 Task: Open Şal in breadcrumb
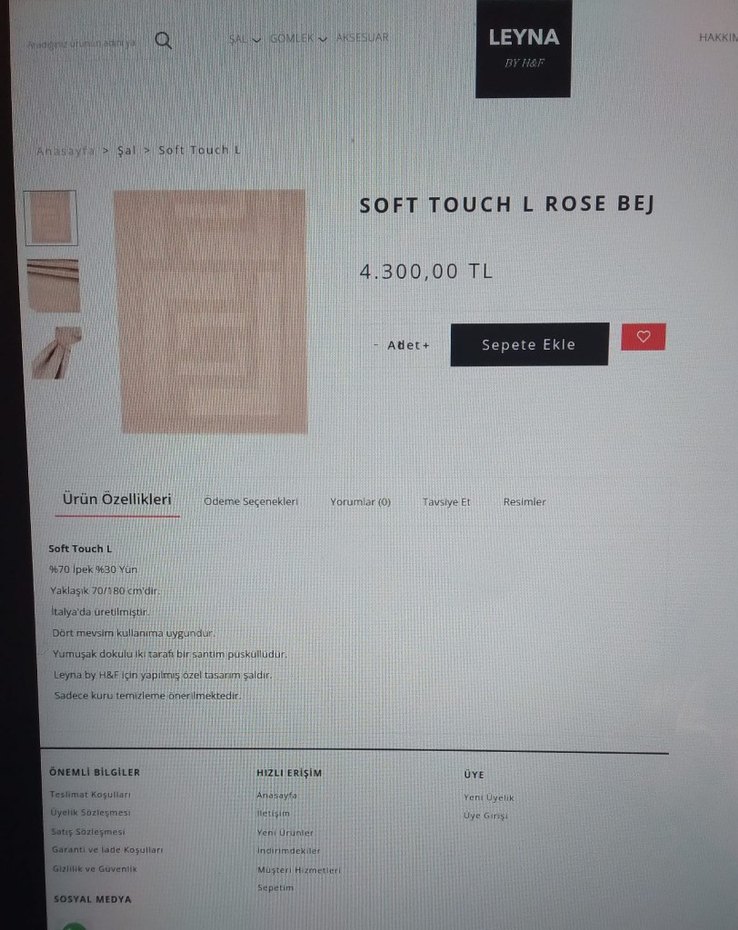coord(126,150)
